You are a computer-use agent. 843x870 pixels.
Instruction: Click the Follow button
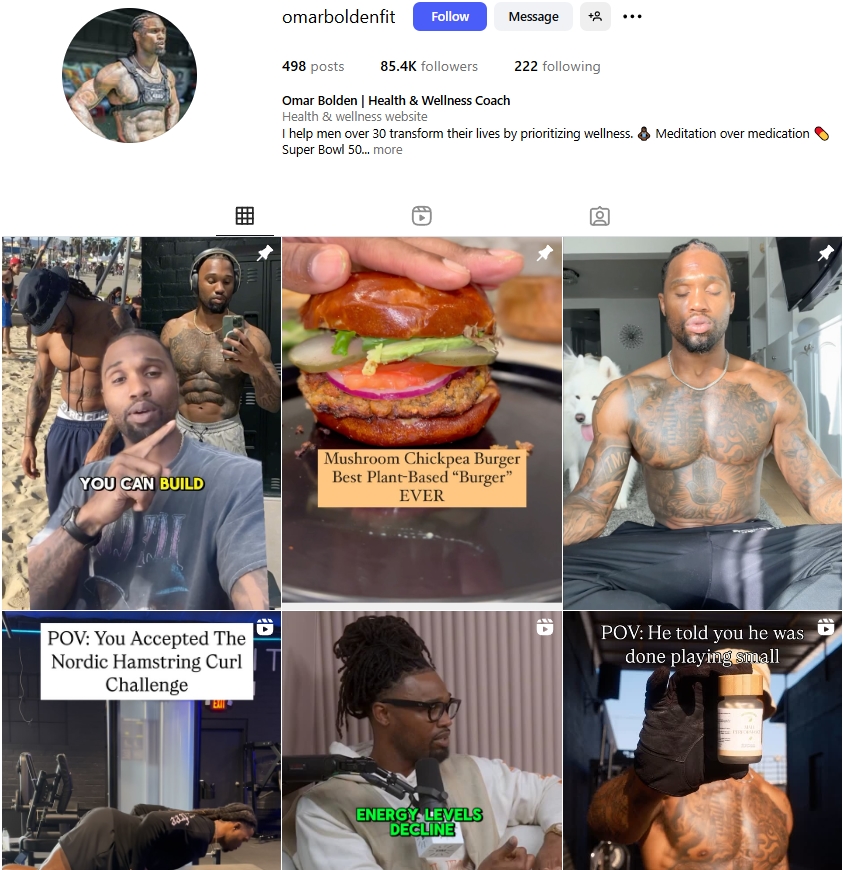tap(449, 16)
